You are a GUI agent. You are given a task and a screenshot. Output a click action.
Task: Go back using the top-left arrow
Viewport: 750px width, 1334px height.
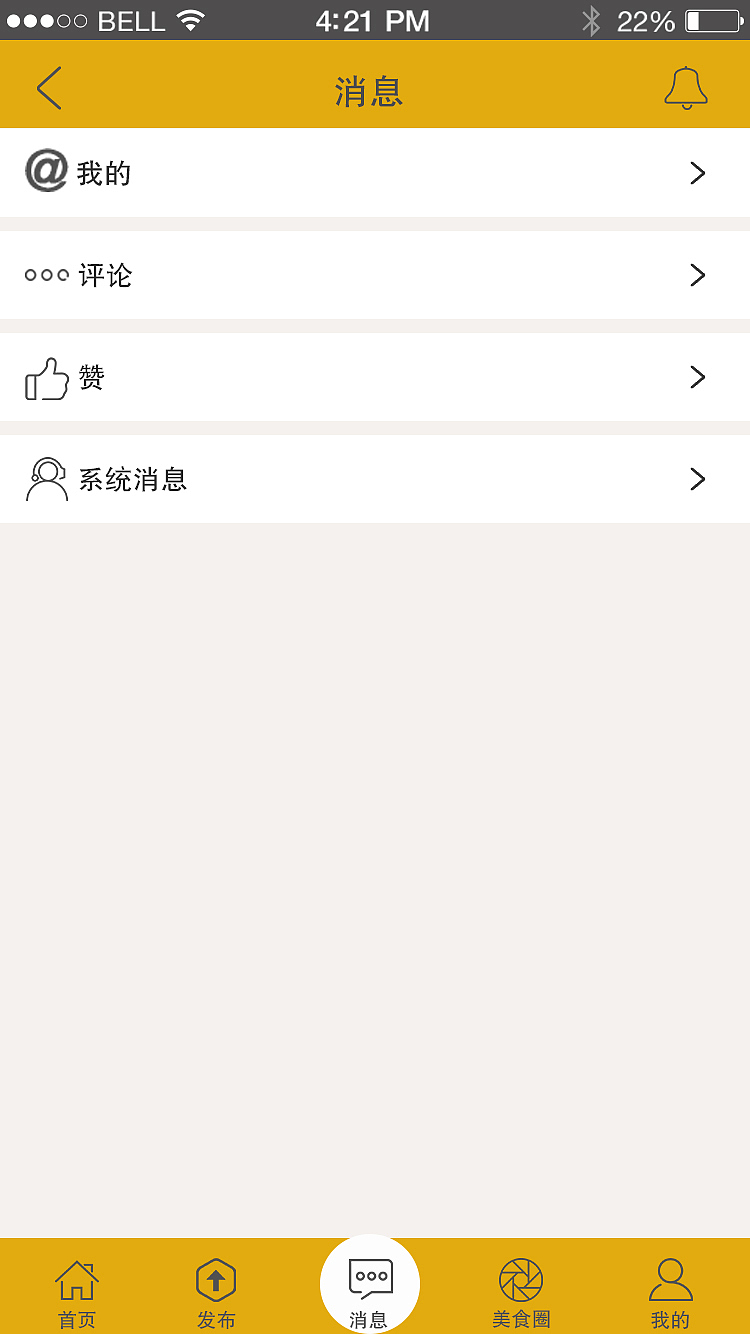point(49,88)
